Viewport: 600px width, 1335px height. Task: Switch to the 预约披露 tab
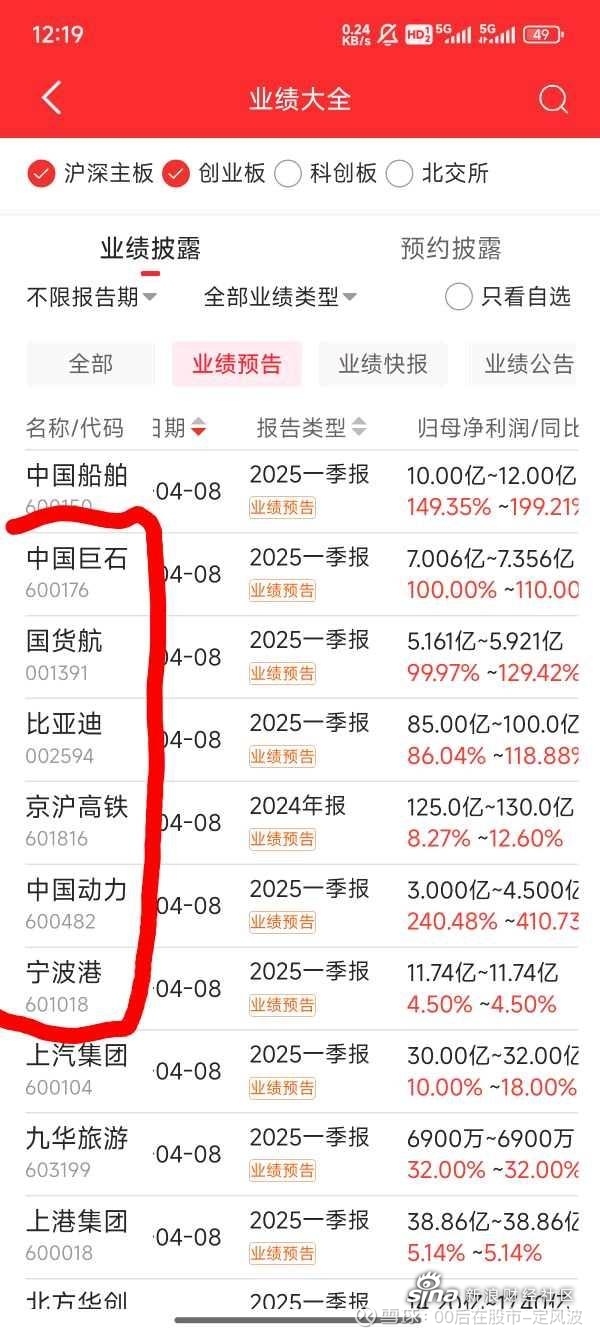[x=450, y=248]
